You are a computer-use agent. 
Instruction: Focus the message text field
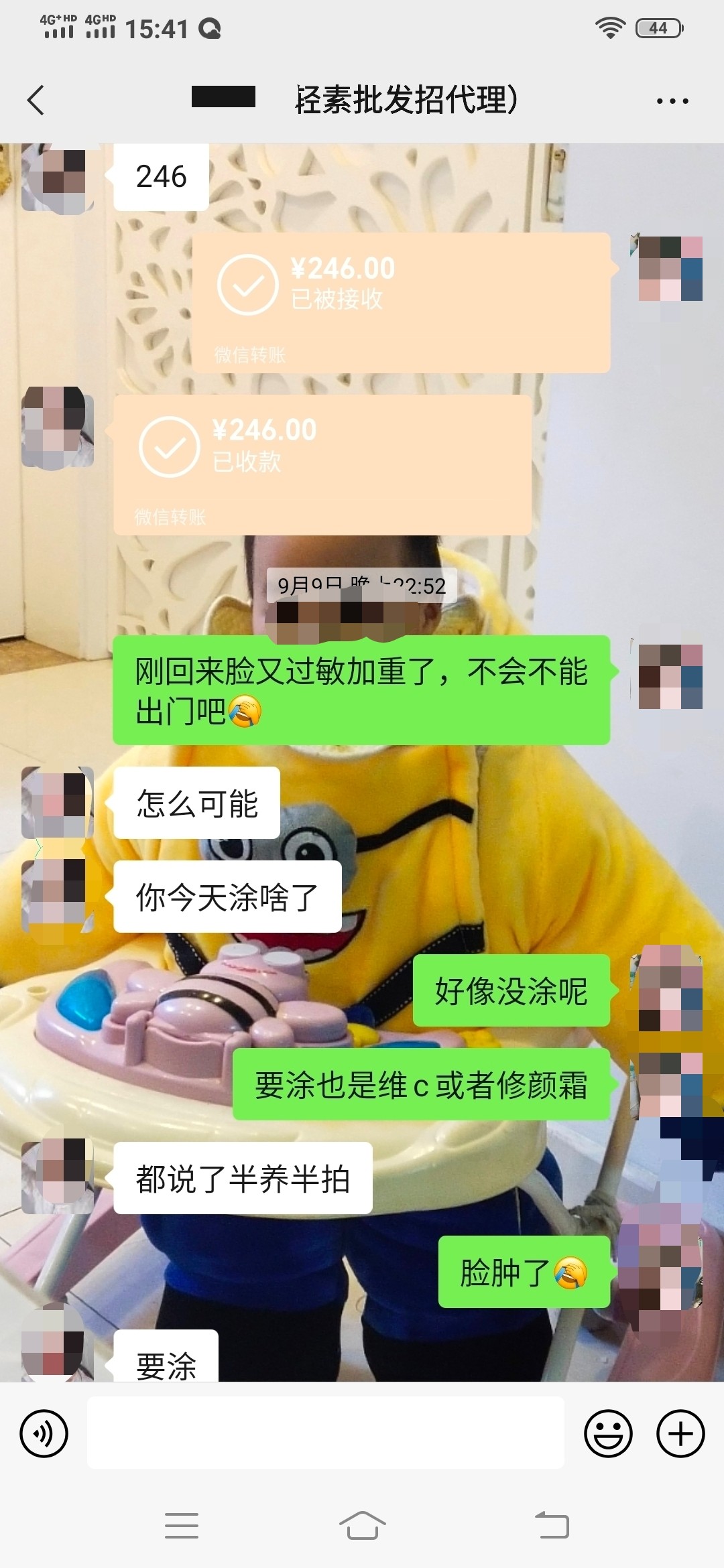[x=325, y=1433]
